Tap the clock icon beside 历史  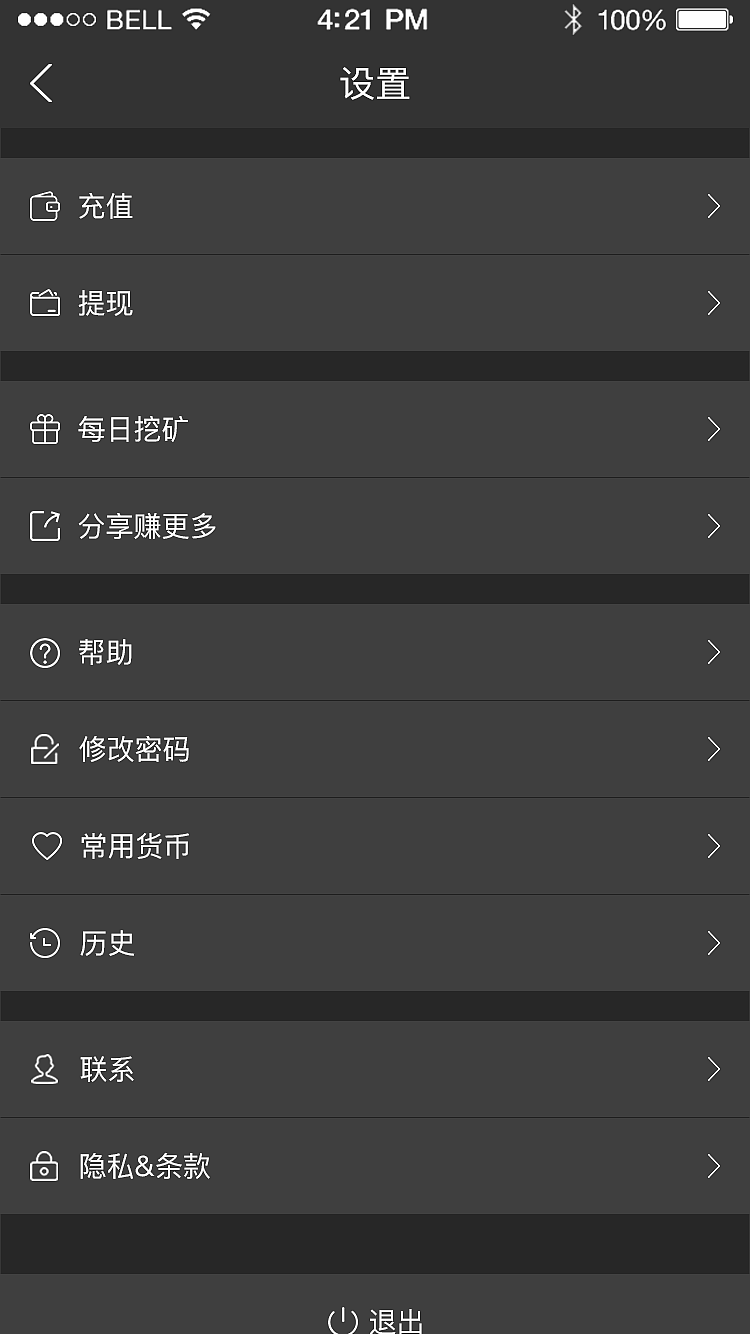[45, 943]
